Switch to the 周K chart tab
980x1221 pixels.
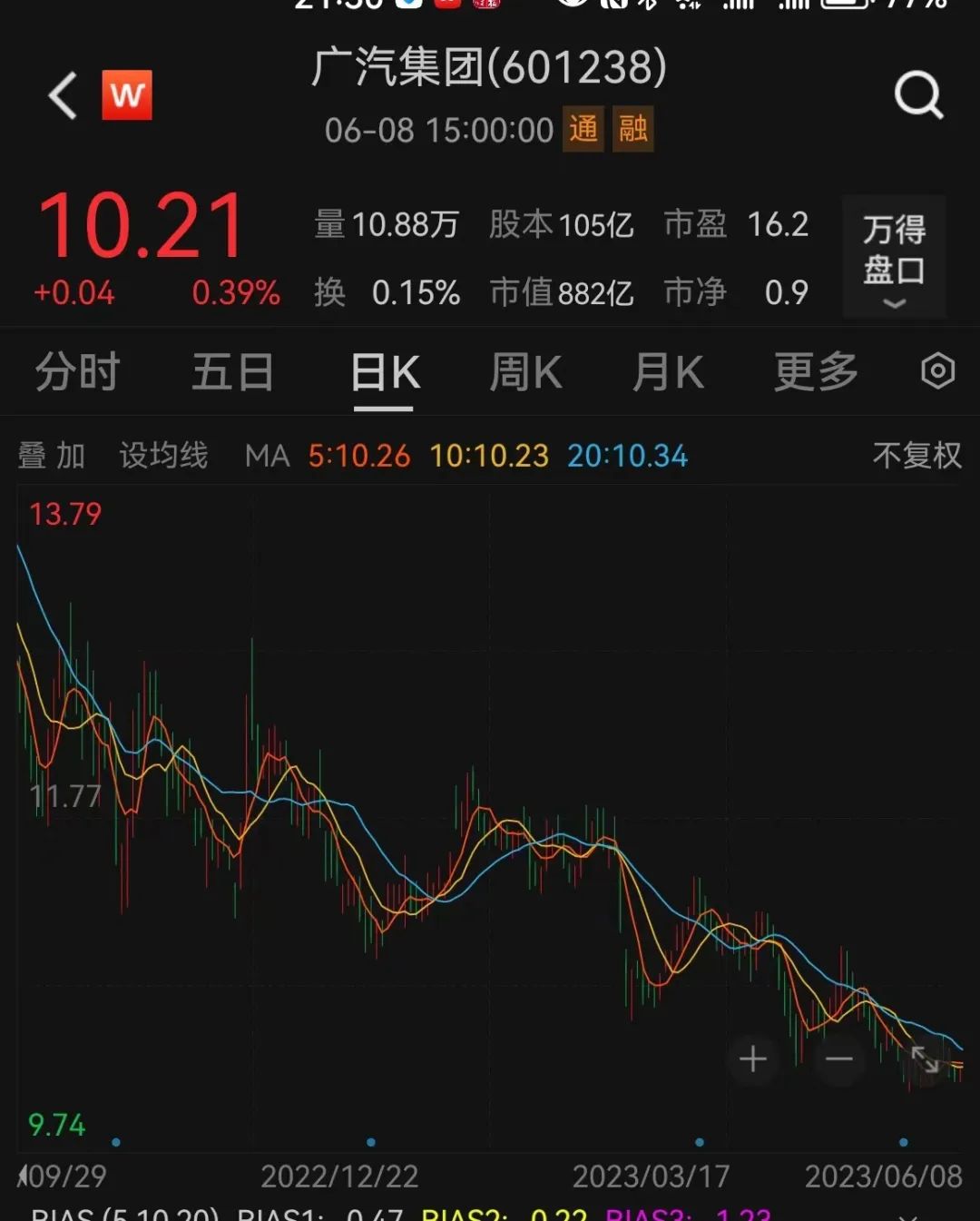[x=525, y=372]
